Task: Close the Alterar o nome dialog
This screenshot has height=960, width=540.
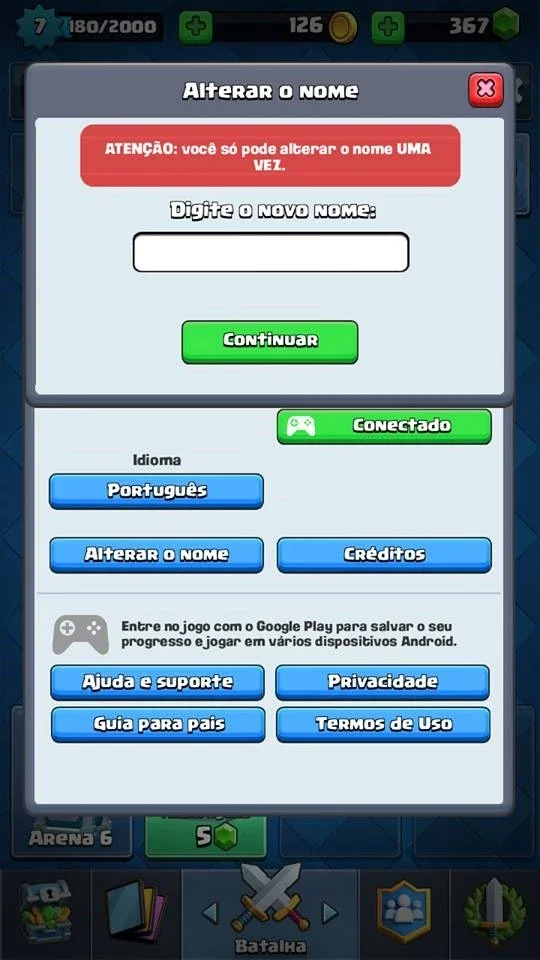Action: point(486,90)
